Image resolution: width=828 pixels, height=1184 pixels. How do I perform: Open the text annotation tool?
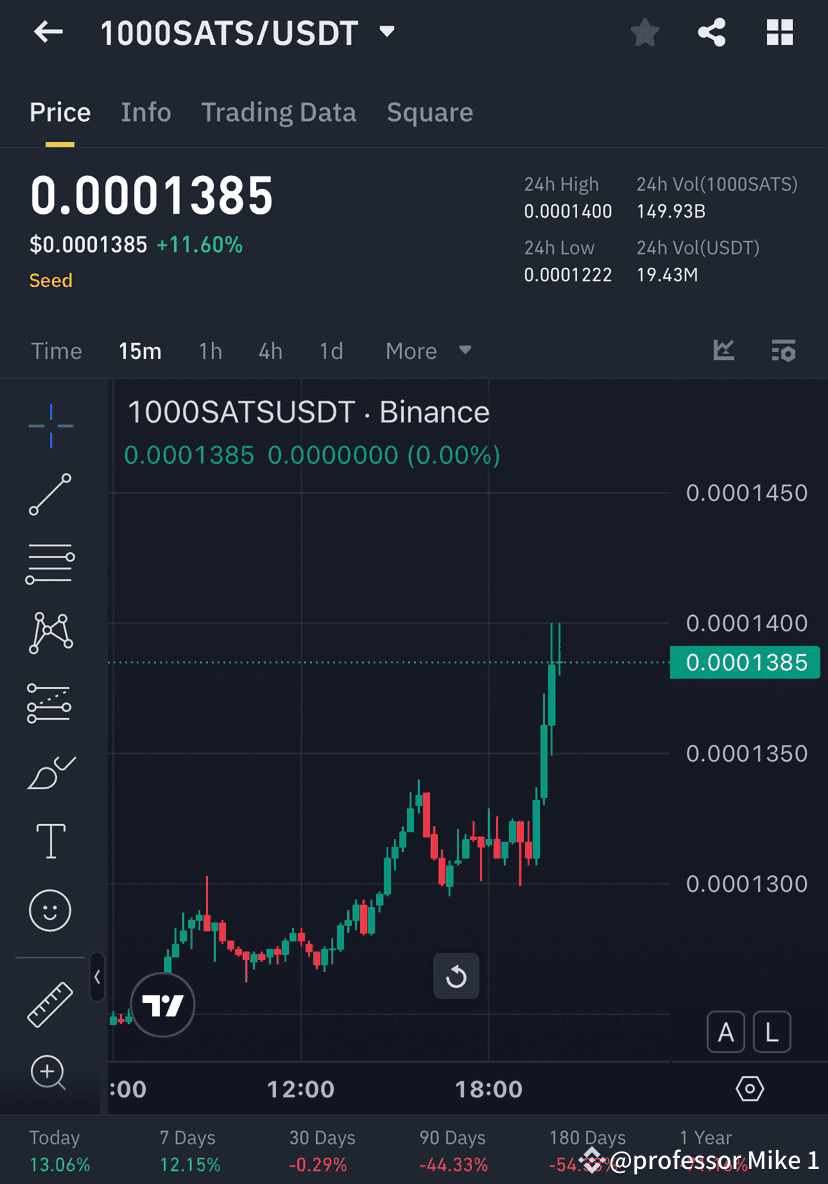(50, 841)
